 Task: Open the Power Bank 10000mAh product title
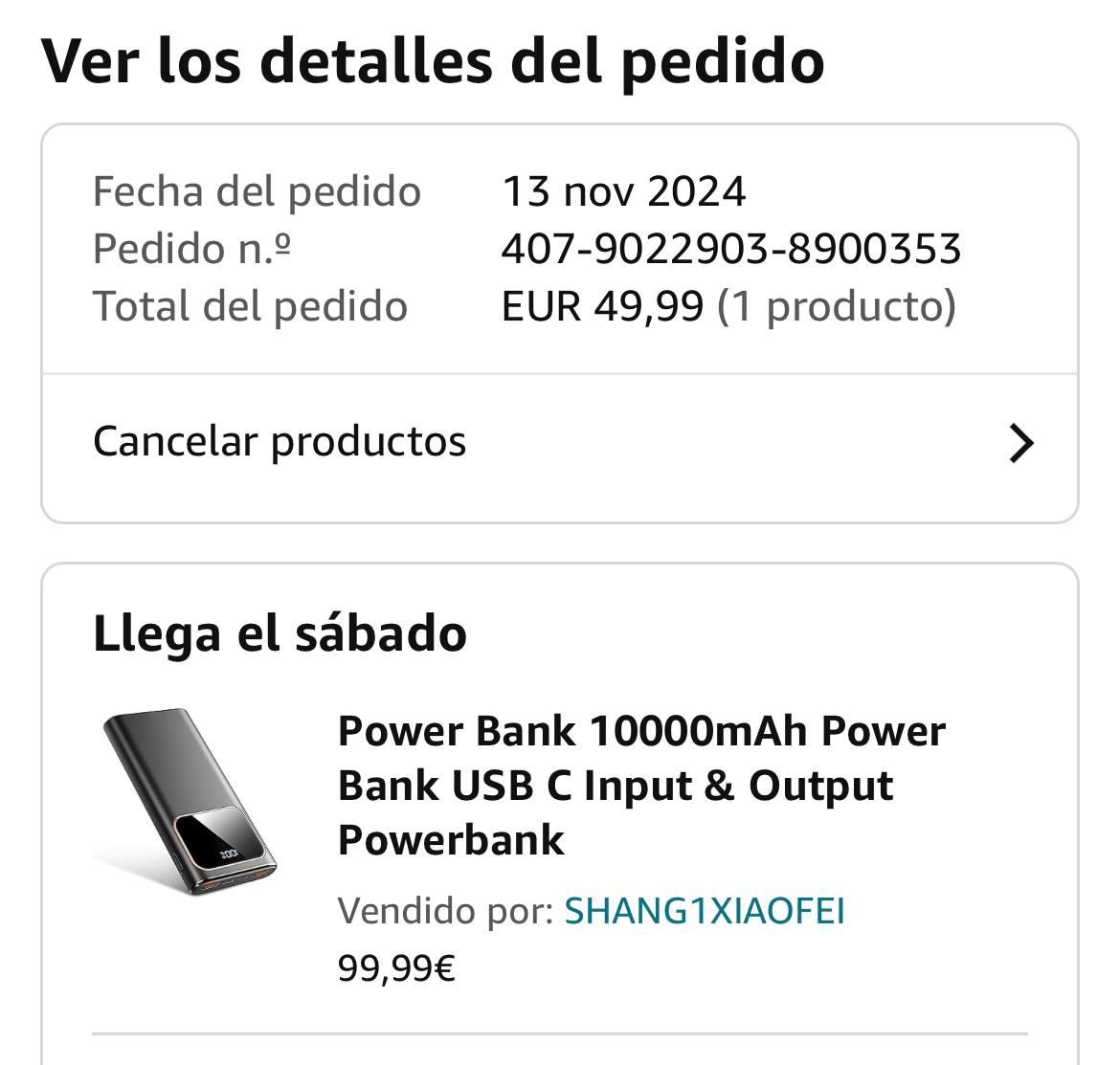[x=640, y=785]
